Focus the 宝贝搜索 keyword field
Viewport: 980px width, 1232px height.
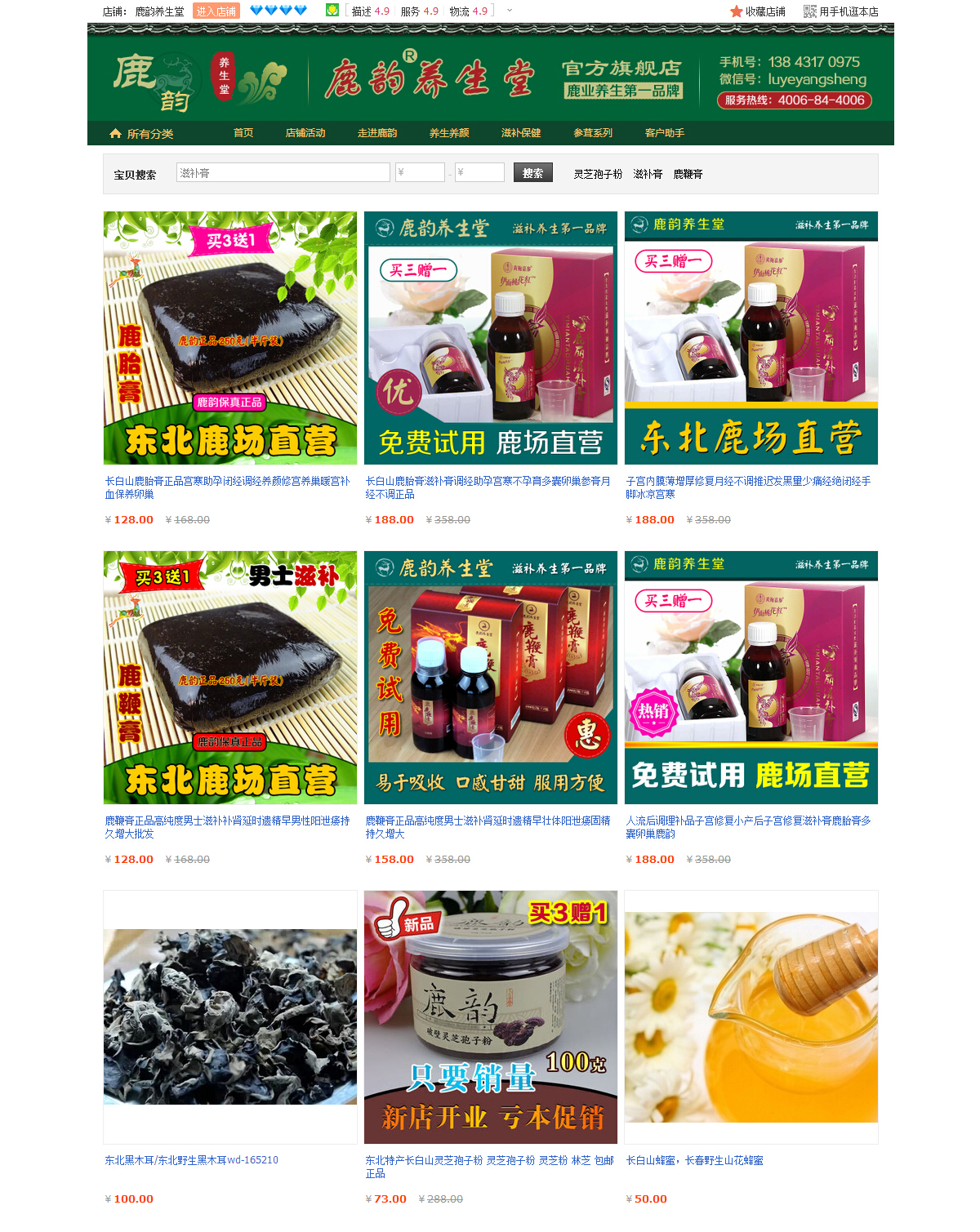pos(283,173)
